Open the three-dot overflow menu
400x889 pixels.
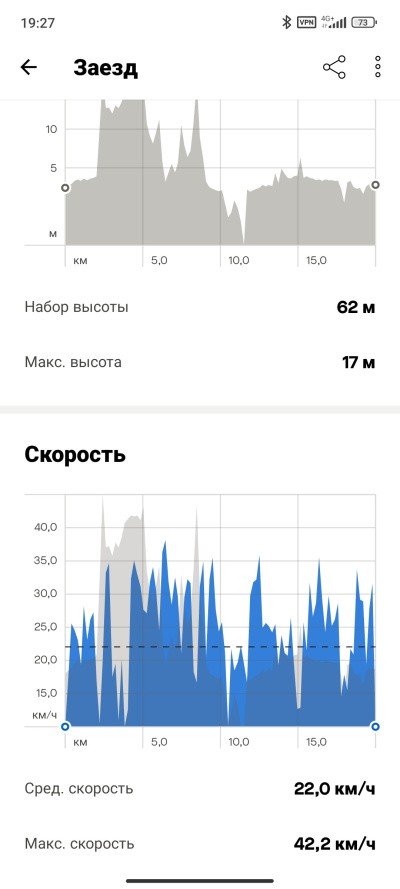tap(378, 67)
